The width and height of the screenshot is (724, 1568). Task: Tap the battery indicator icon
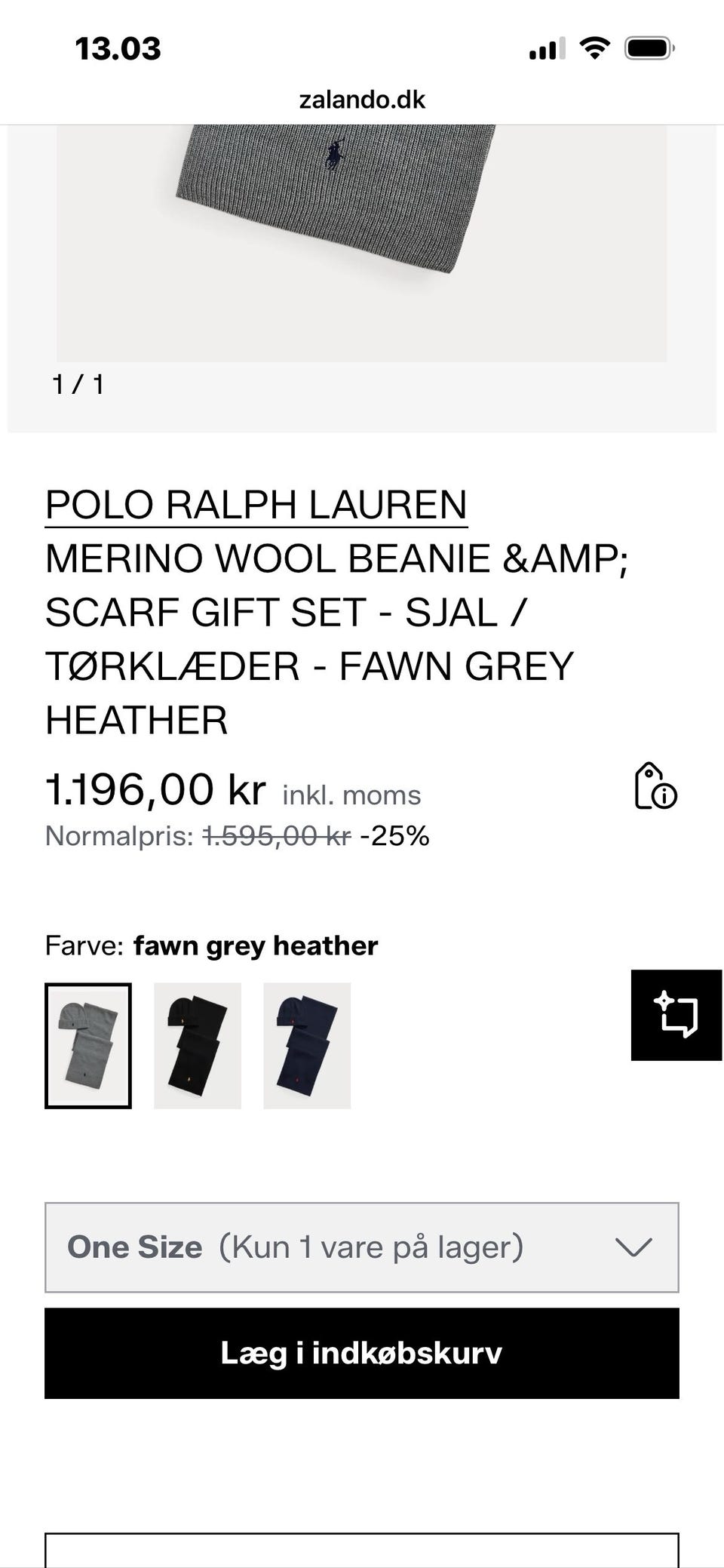point(649,48)
